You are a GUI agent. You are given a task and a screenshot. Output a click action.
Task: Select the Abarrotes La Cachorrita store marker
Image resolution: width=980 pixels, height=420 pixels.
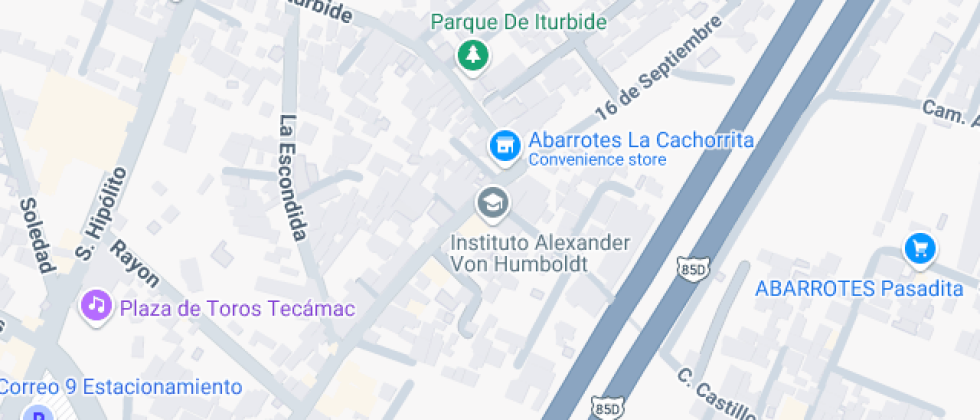pyautogui.click(x=504, y=146)
